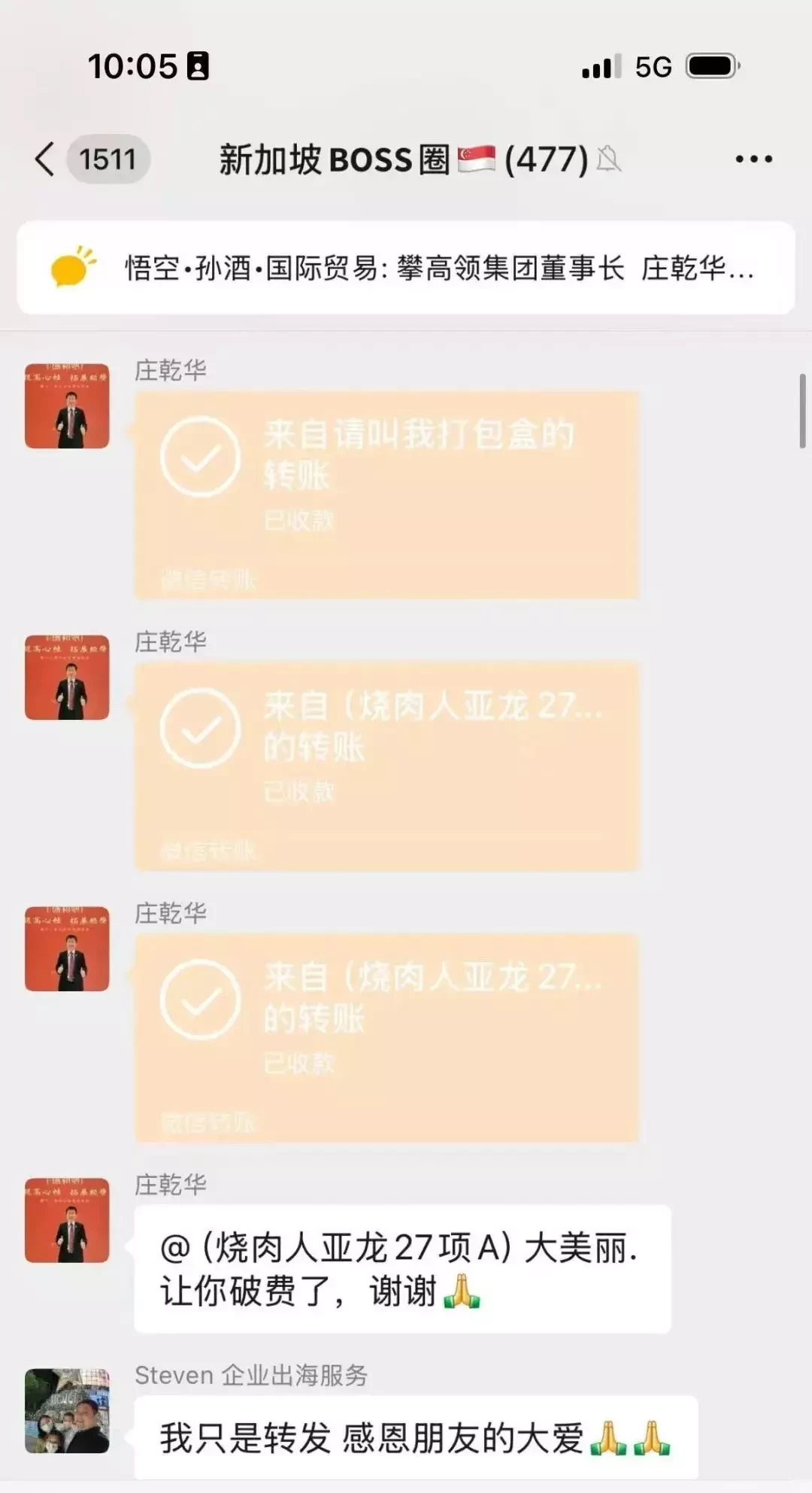Open transfer from 请叫我打包盒
812x1493 pixels.
(386, 494)
